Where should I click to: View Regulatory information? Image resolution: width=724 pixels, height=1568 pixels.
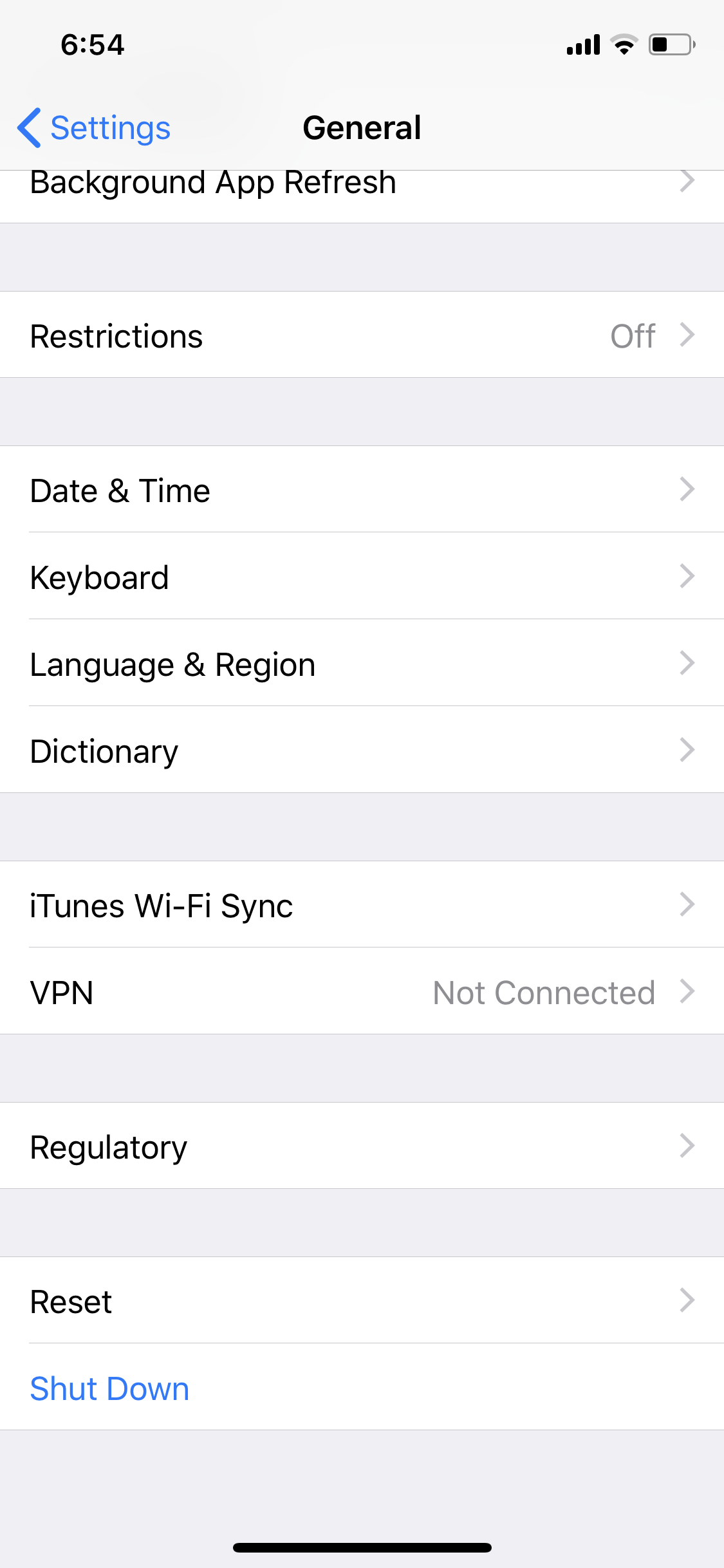pyautogui.click(x=360, y=1146)
